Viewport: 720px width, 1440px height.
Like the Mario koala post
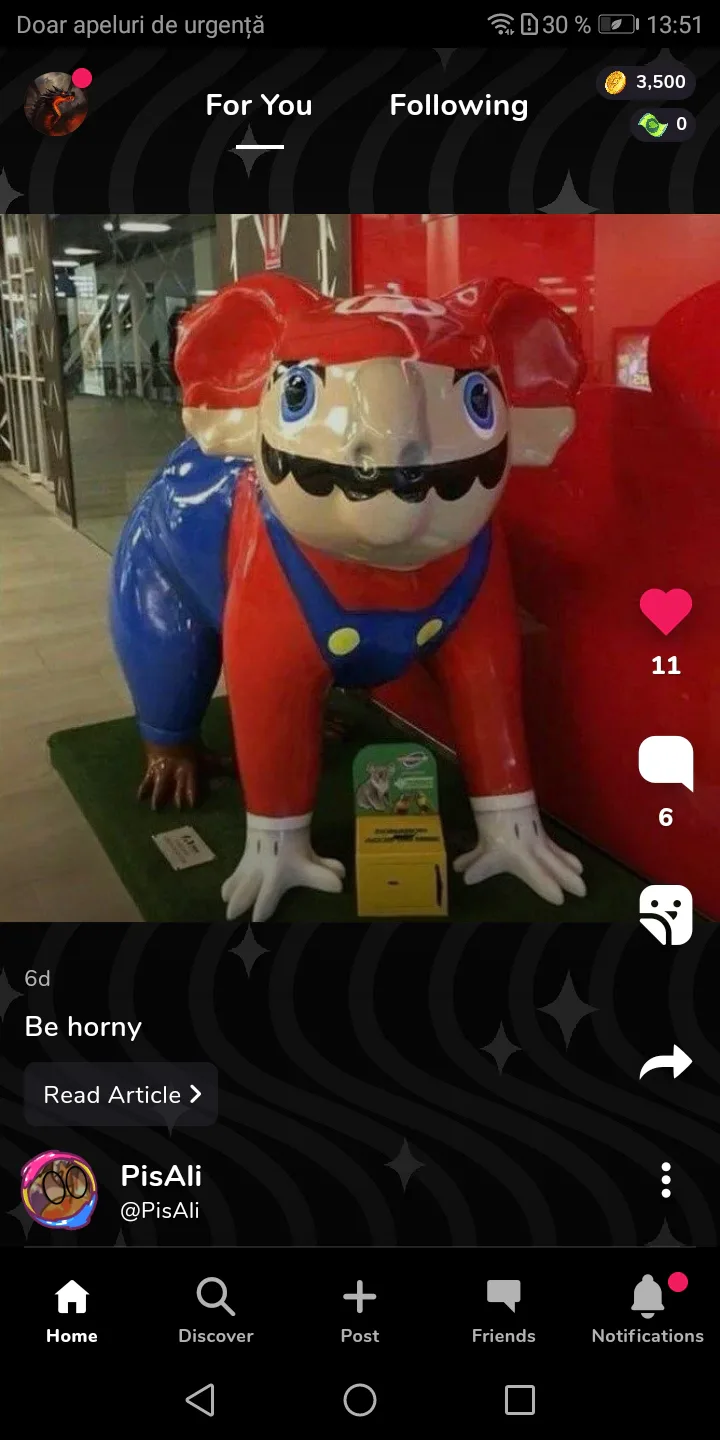click(x=666, y=612)
